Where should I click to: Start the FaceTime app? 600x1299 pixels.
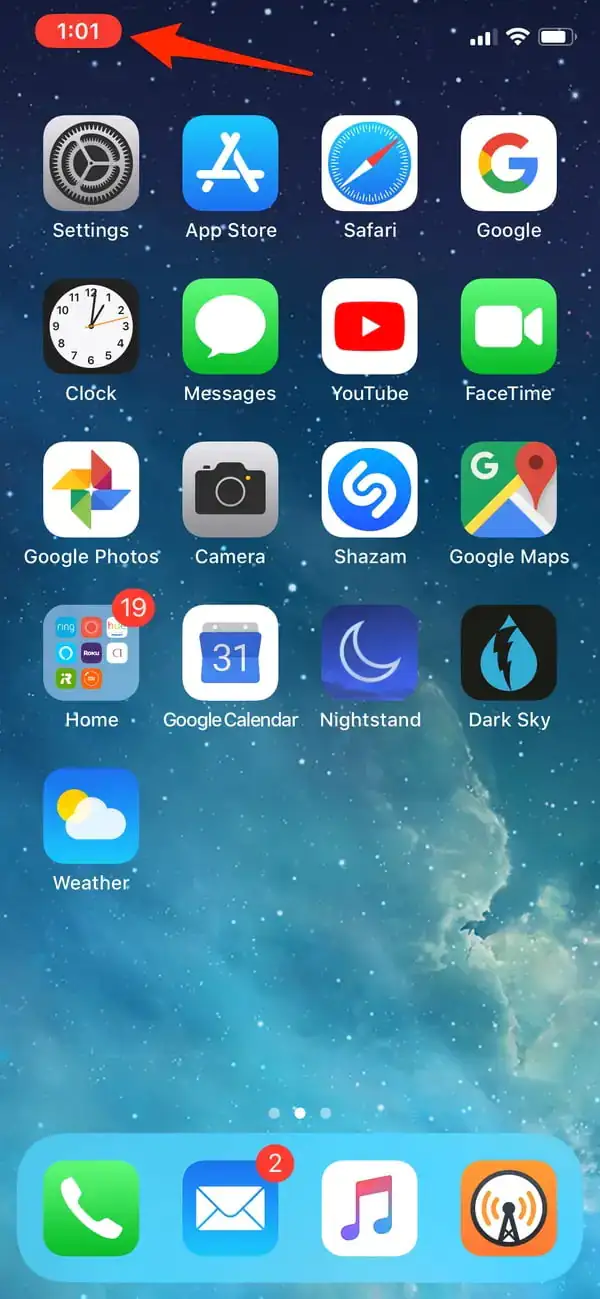(x=508, y=326)
